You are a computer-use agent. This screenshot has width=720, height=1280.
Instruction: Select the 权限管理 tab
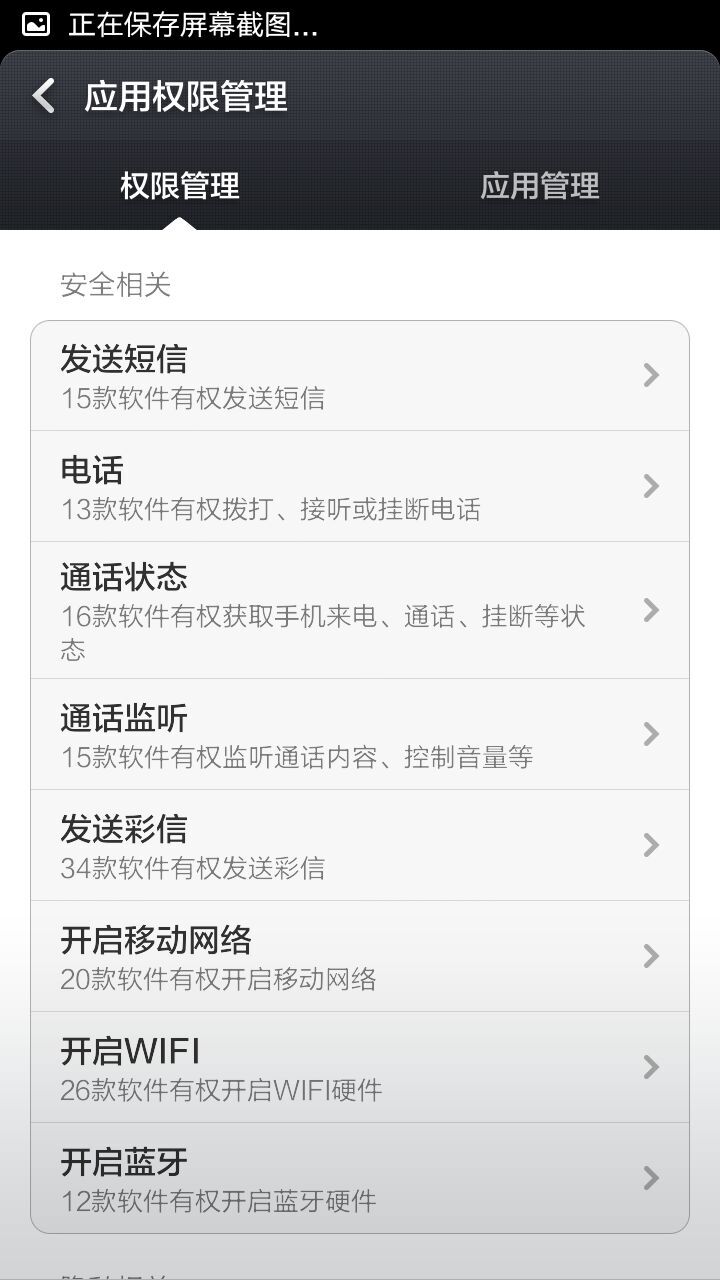coord(180,186)
